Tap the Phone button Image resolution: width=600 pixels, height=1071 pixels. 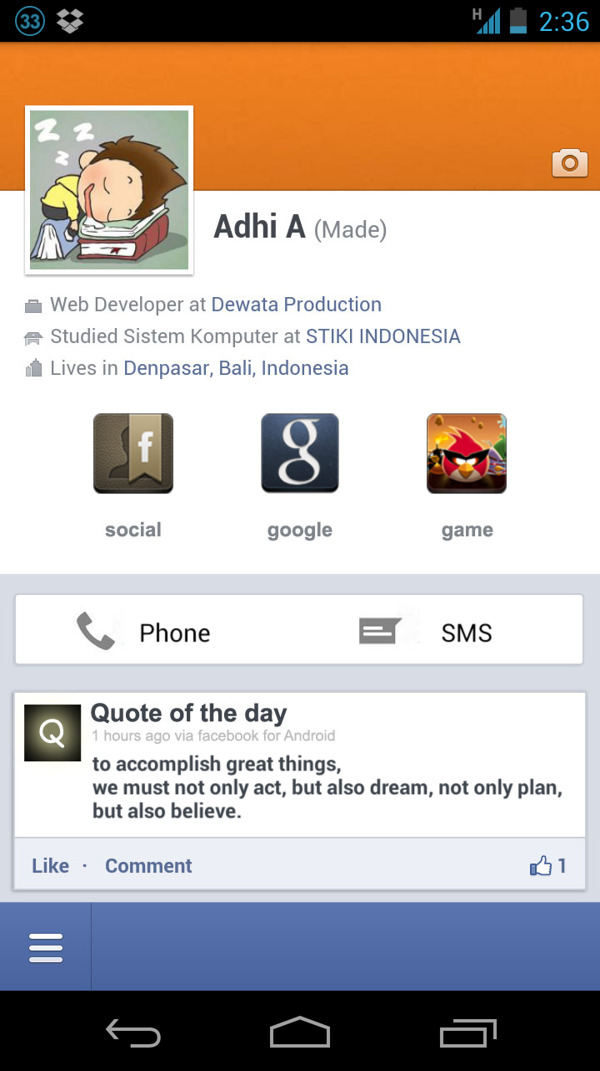[145, 632]
